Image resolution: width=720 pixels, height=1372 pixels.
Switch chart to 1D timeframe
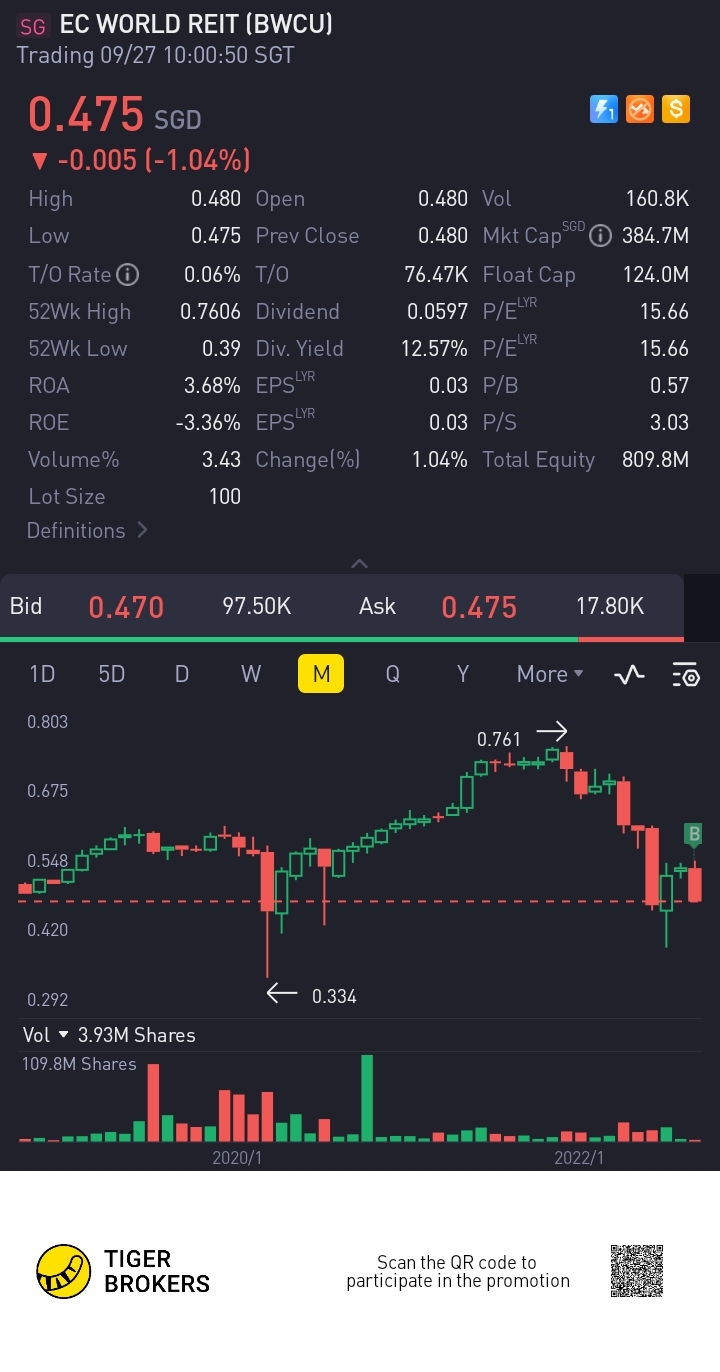[x=42, y=674]
